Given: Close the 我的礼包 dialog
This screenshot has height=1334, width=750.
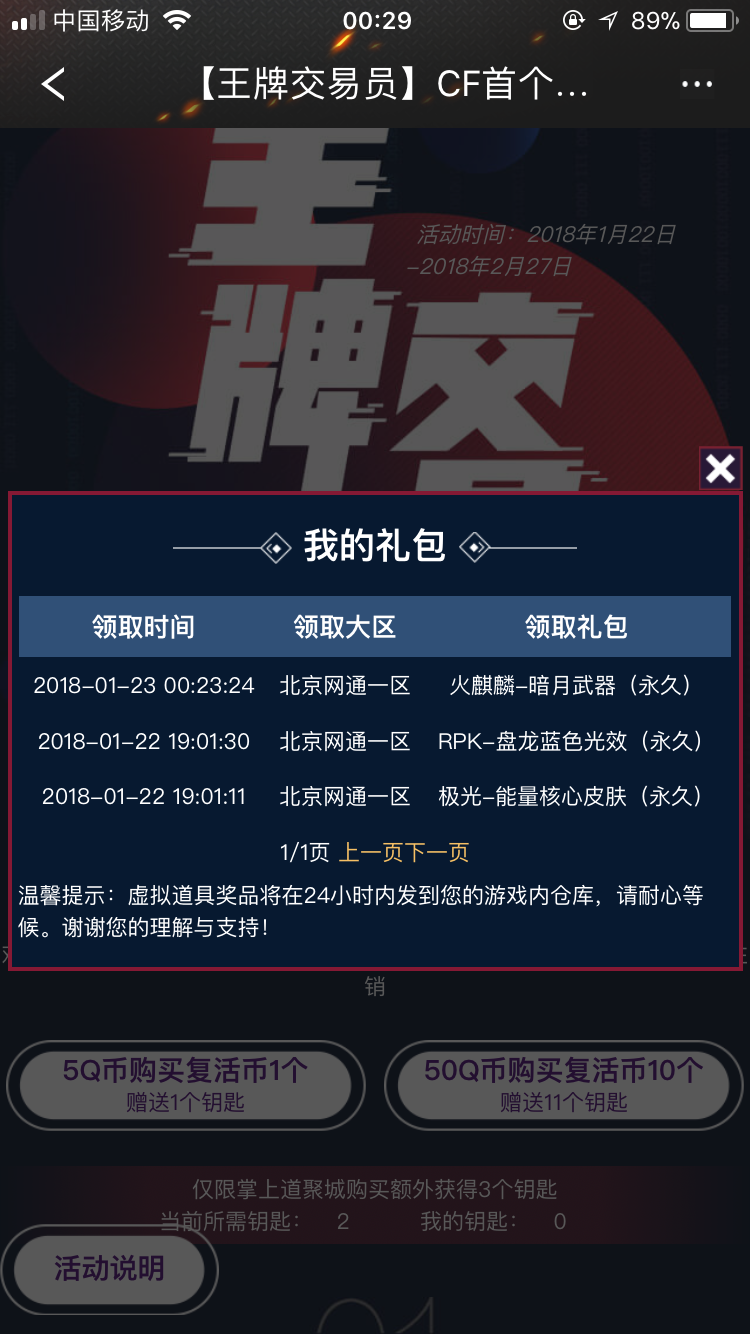Looking at the screenshot, I should tap(720, 468).
